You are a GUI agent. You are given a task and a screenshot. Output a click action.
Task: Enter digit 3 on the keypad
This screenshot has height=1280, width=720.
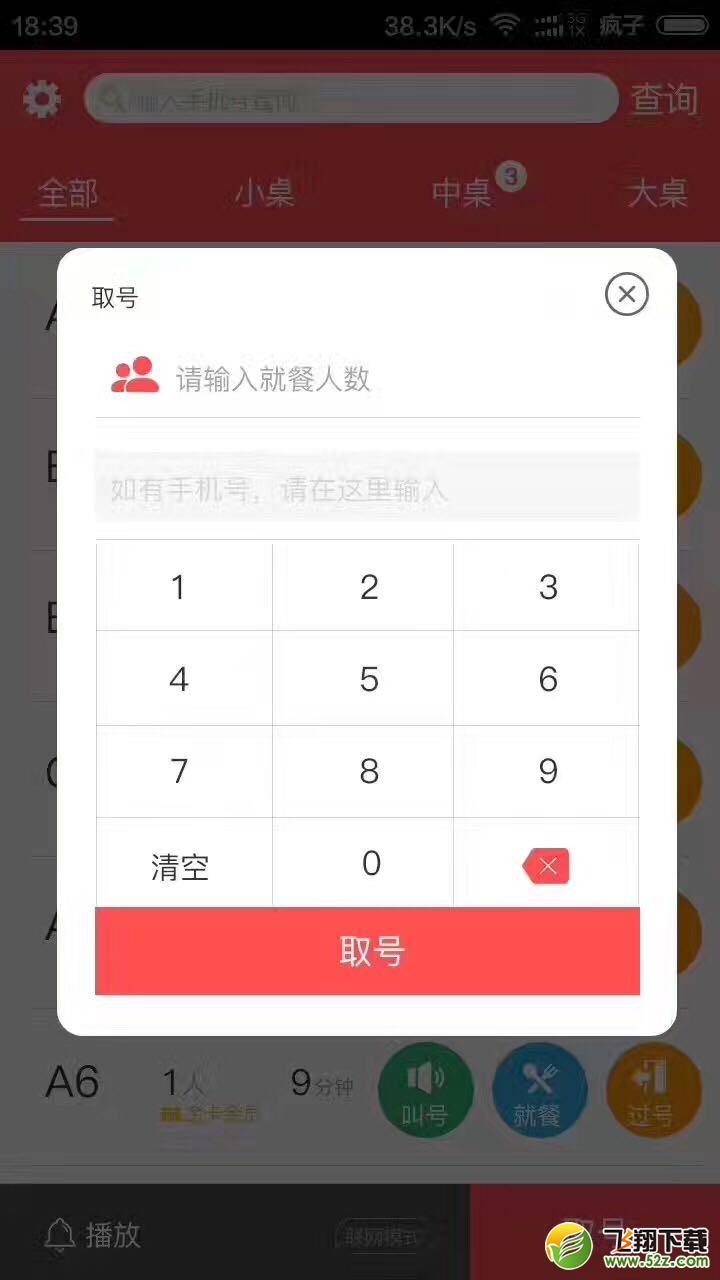[547, 586]
